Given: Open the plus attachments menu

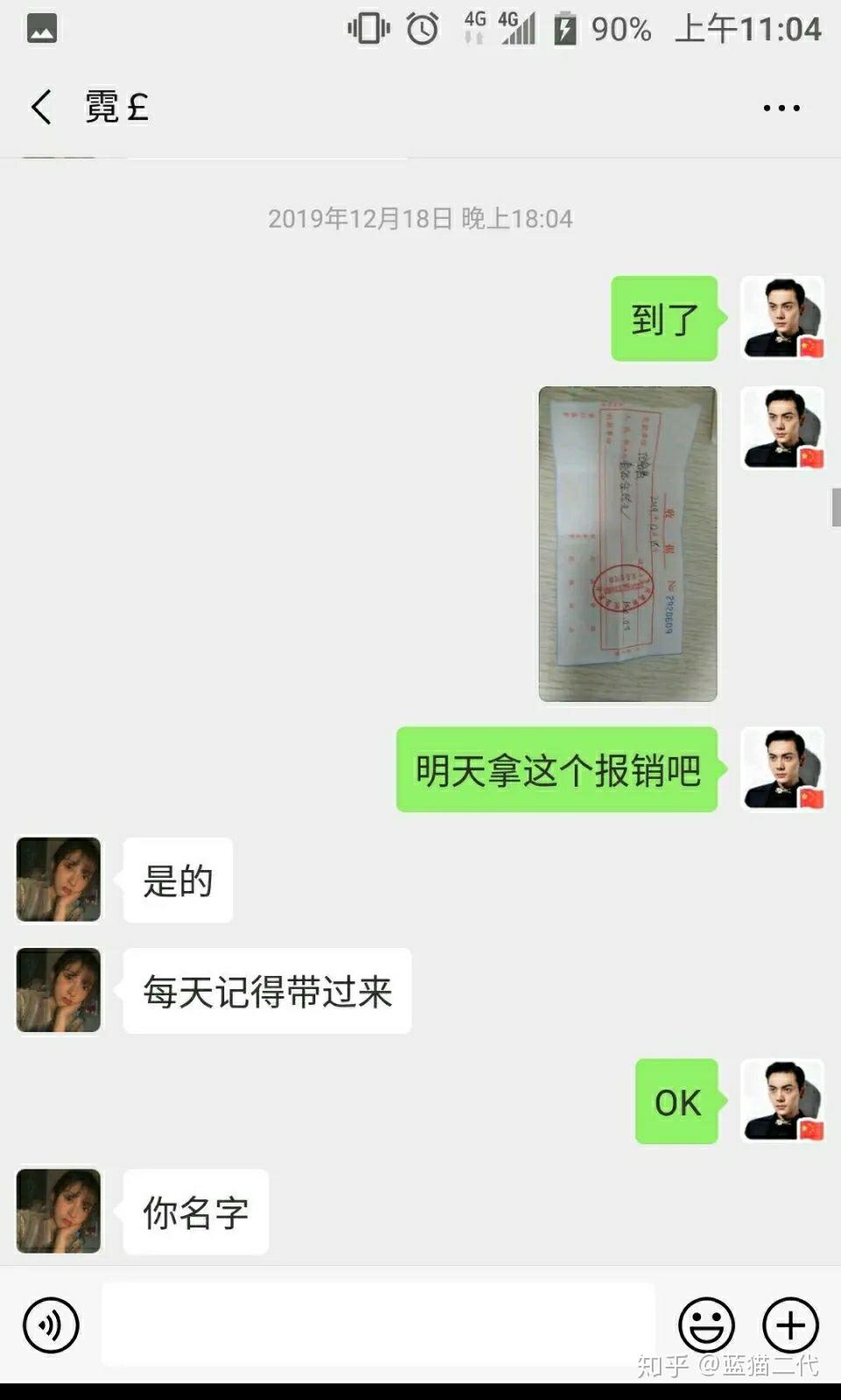Looking at the screenshot, I should coord(790,1325).
